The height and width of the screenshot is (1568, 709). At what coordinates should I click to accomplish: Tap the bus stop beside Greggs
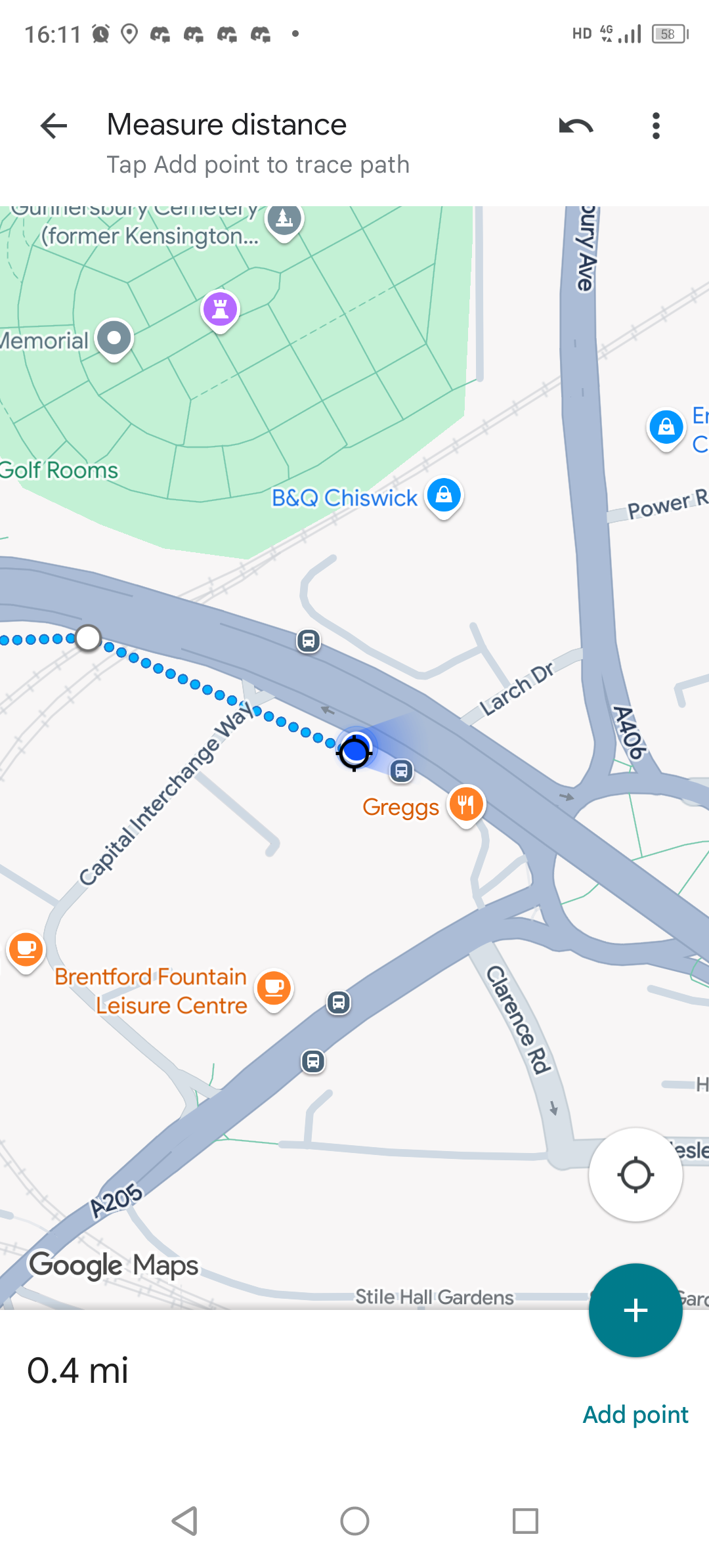tap(401, 770)
